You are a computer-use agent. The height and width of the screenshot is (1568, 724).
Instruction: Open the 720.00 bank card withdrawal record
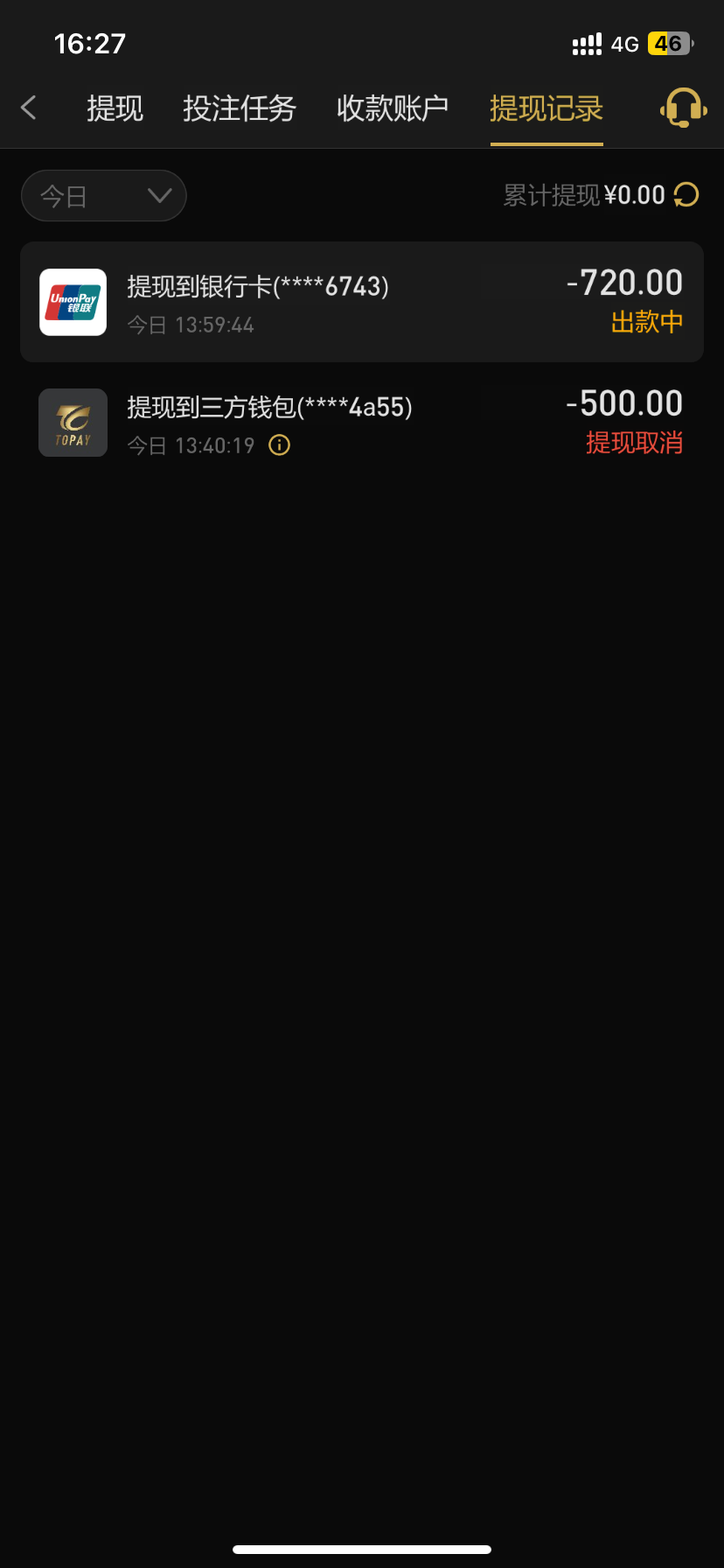(362, 302)
